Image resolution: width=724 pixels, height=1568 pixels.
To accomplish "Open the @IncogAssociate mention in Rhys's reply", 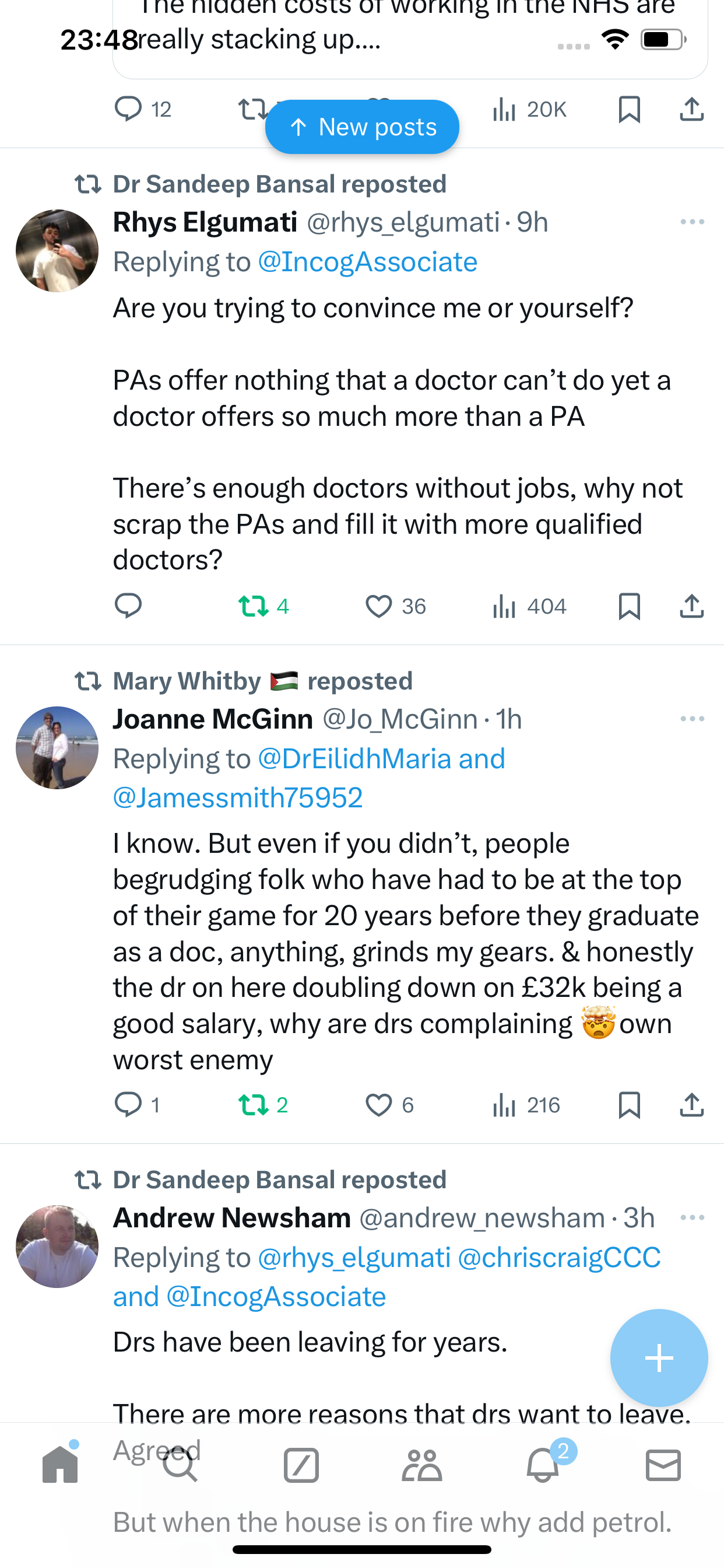I will (x=367, y=262).
